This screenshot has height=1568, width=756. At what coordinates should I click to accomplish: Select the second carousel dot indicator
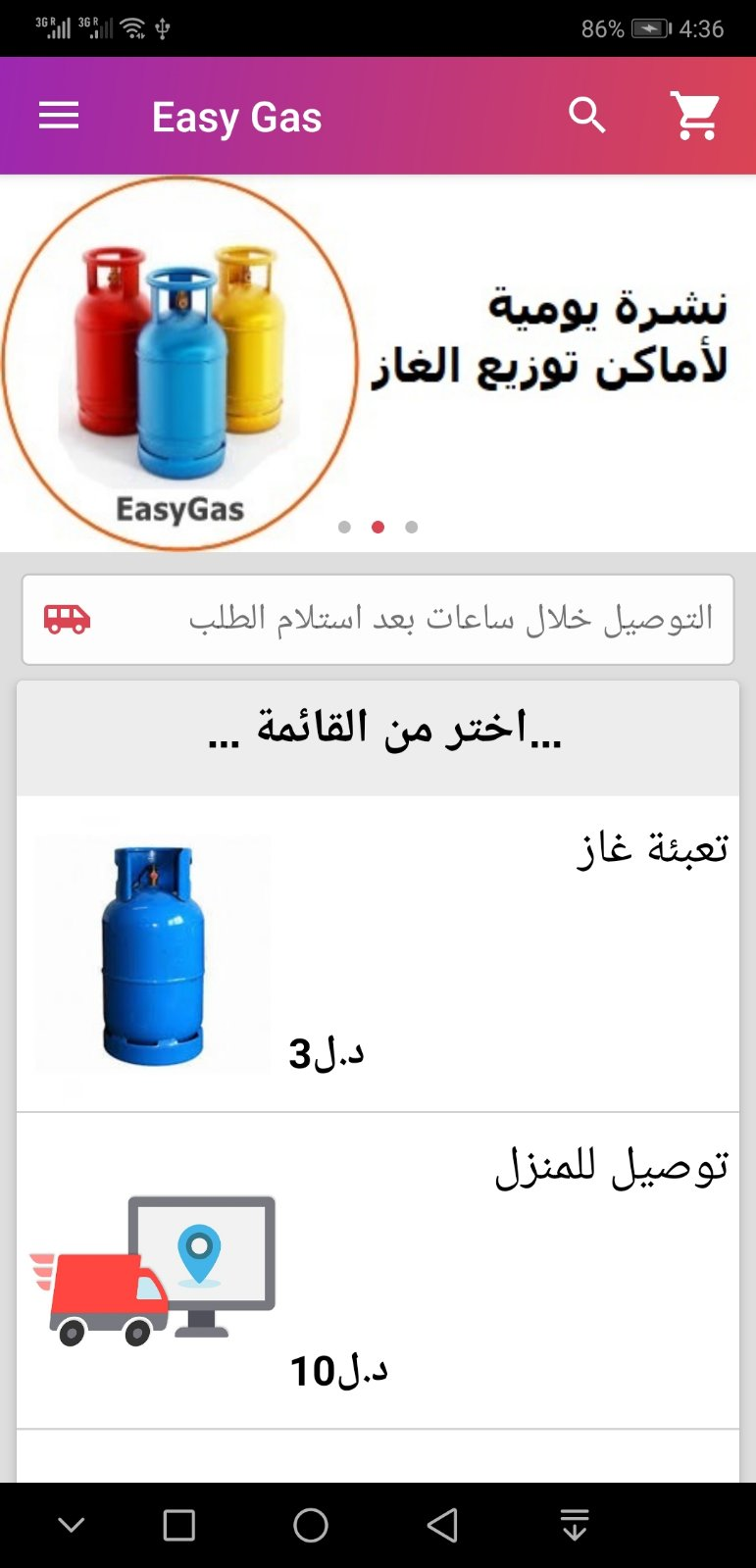pyautogui.click(x=378, y=527)
